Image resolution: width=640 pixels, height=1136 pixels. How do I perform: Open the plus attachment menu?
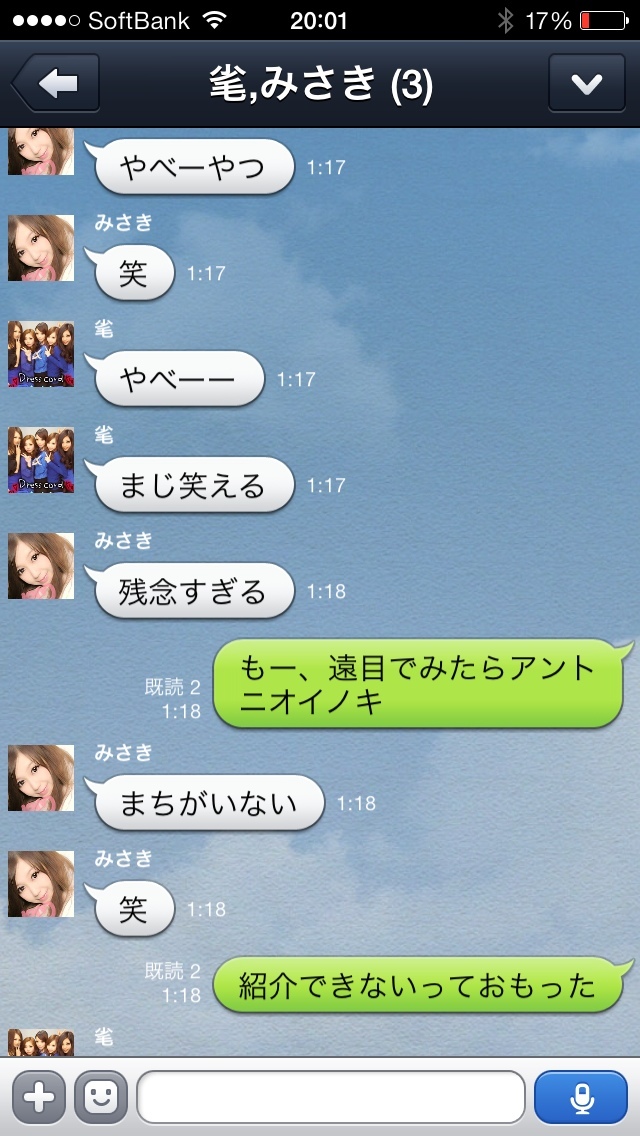(x=39, y=1097)
